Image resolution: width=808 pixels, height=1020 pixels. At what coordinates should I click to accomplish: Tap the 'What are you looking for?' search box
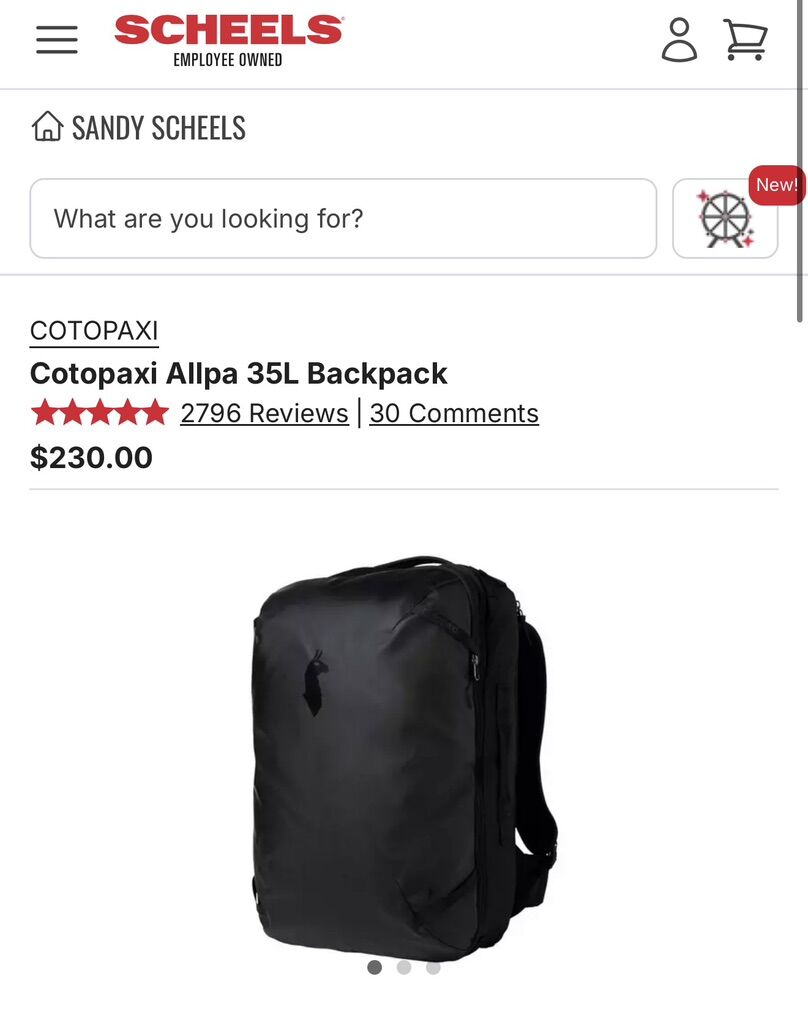343,218
